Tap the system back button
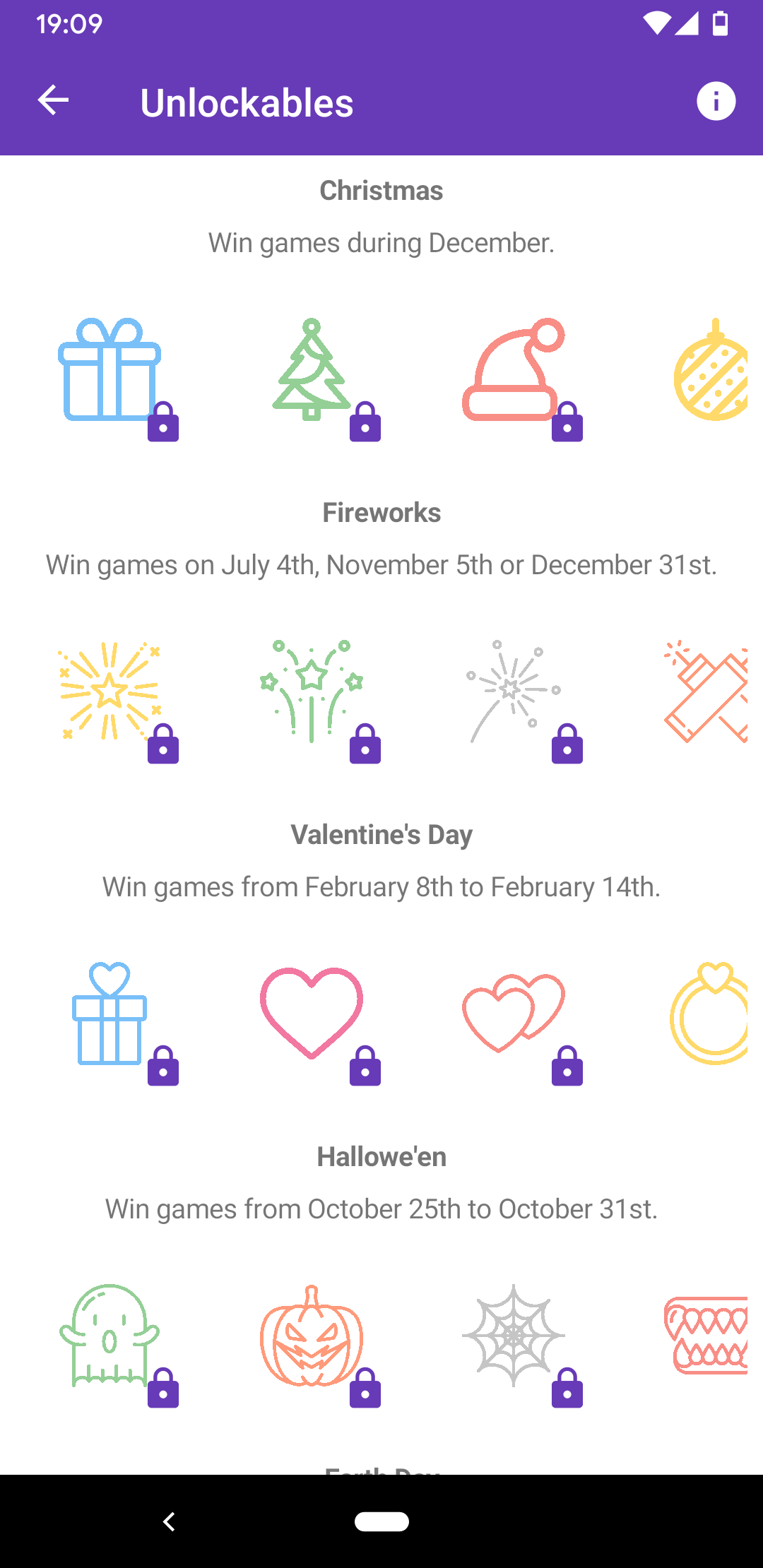 pyautogui.click(x=169, y=1521)
